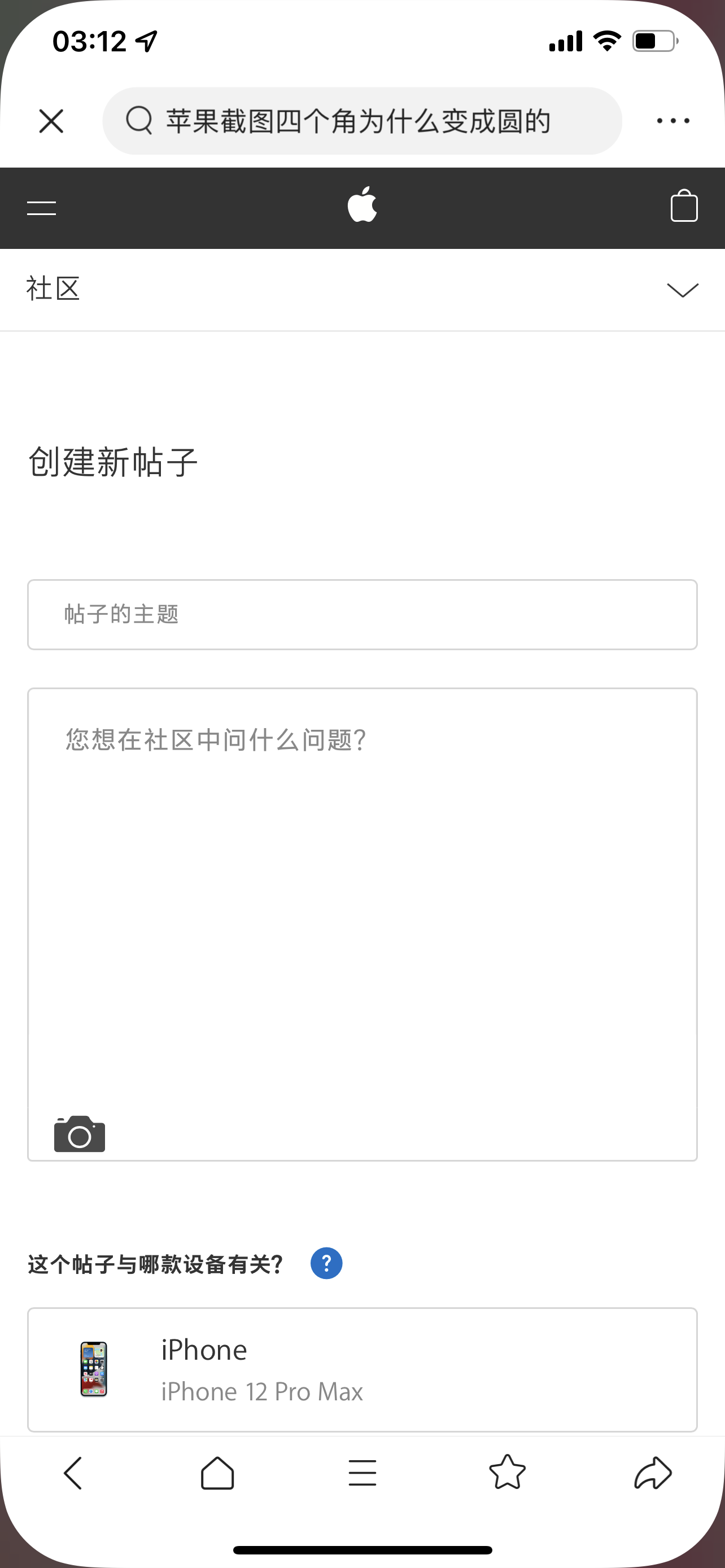Focus the 帖子的主题 subject field
725x1568 pixels.
(x=362, y=614)
